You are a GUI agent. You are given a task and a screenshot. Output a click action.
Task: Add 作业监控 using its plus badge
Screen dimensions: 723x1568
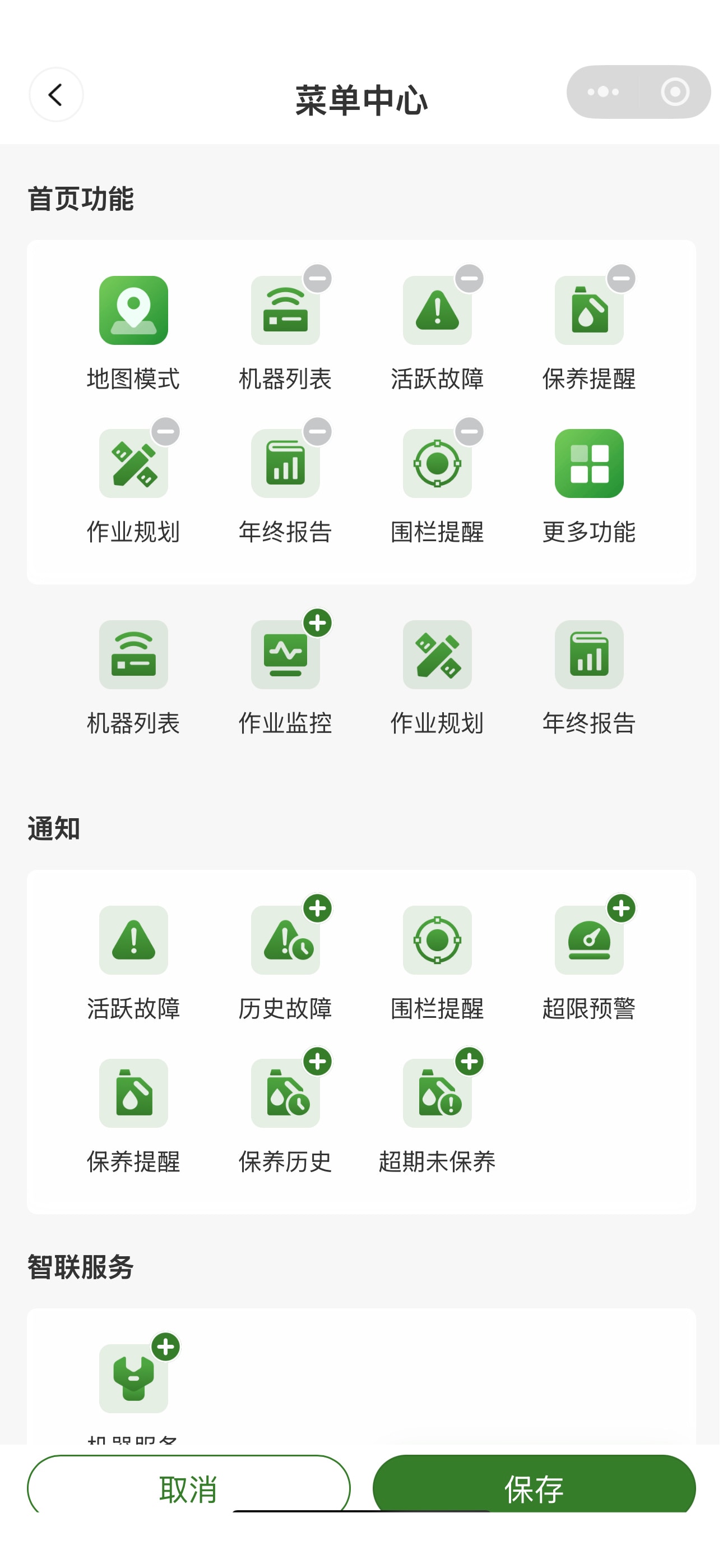tap(318, 624)
